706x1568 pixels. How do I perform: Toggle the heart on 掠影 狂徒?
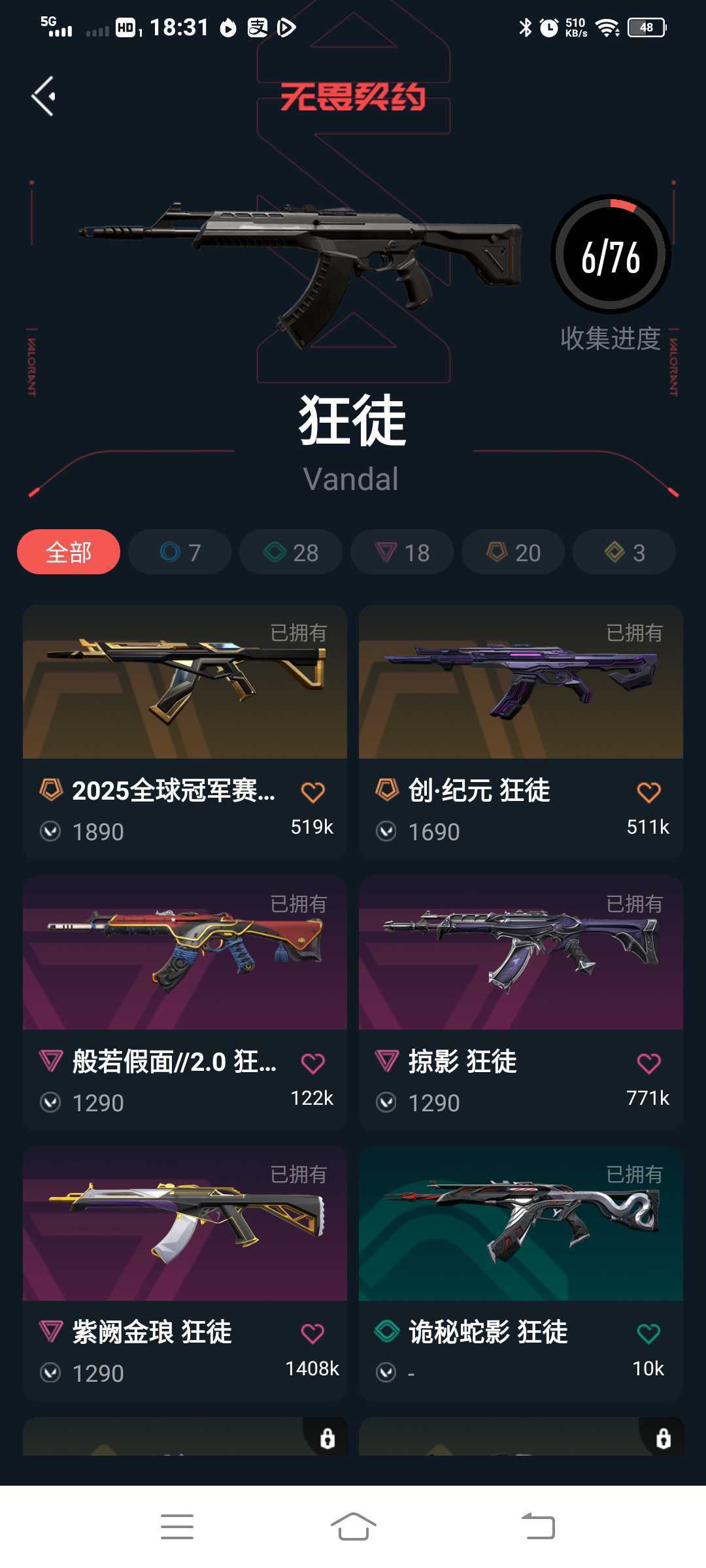649,1063
